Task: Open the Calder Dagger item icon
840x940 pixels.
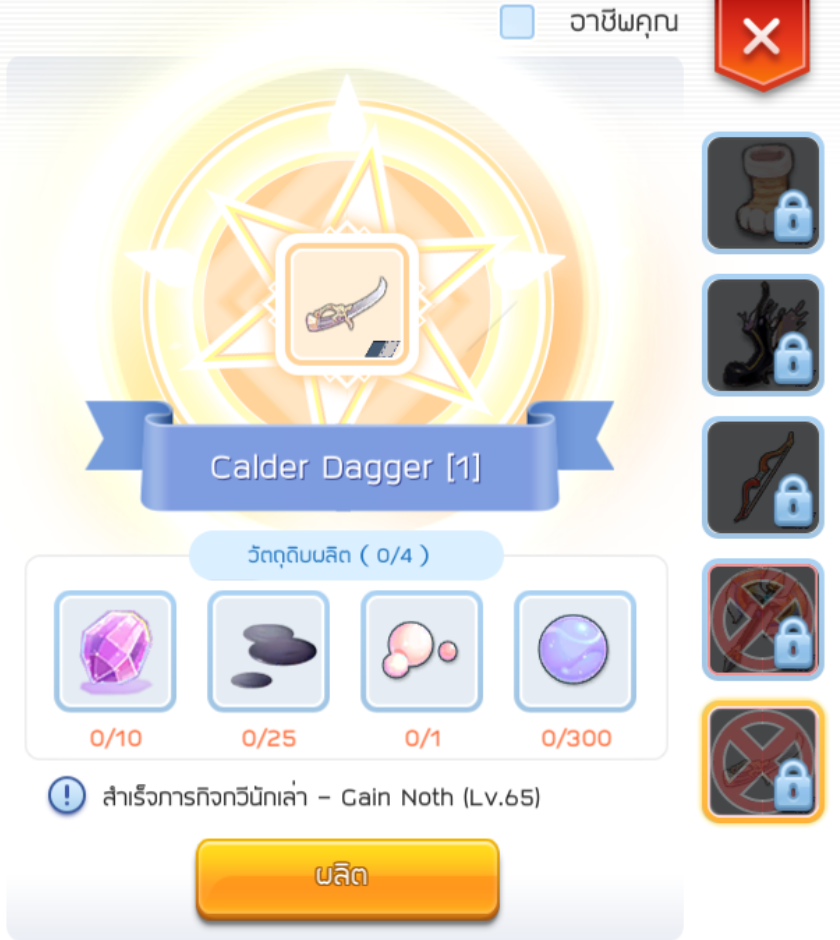Action: pos(347,304)
